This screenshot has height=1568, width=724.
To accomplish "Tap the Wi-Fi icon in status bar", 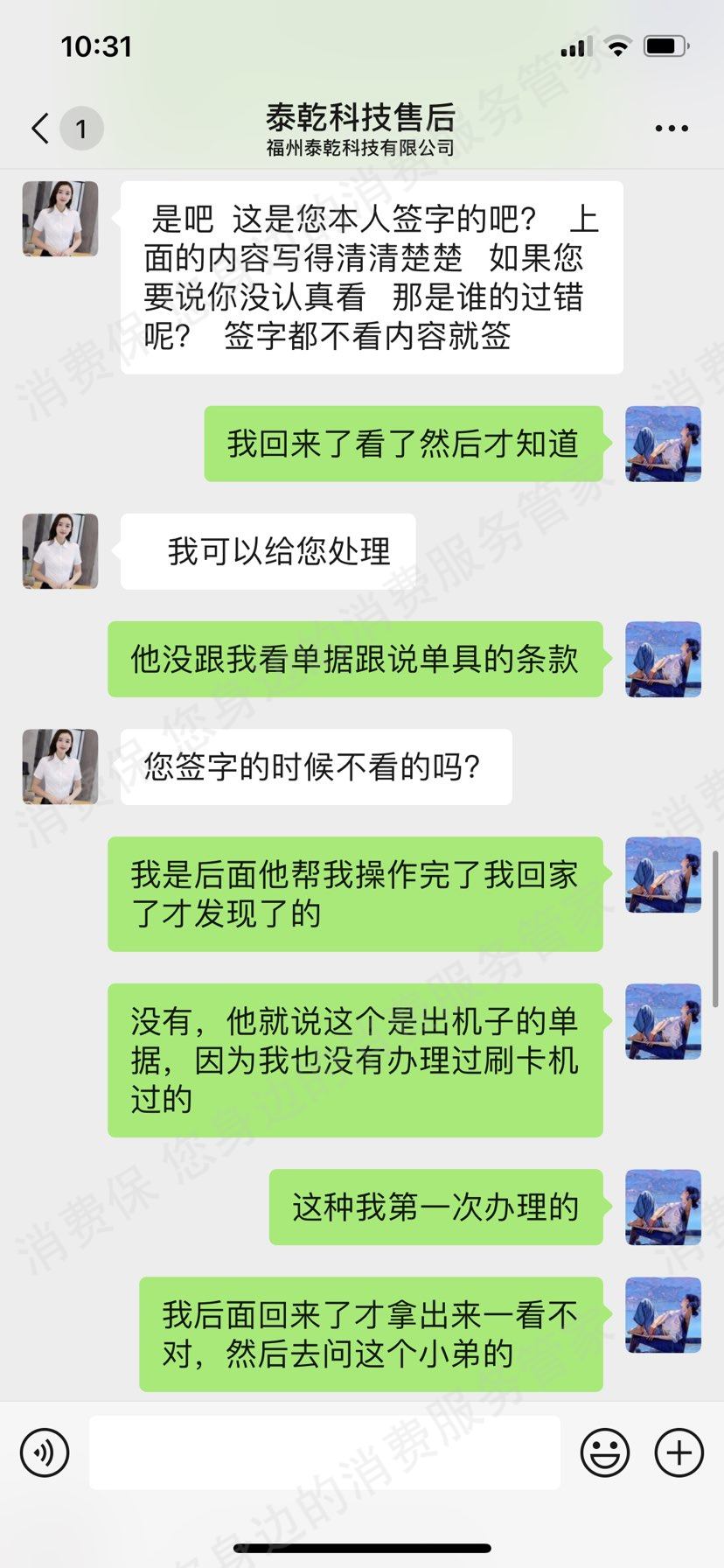I will click(x=617, y=48).
